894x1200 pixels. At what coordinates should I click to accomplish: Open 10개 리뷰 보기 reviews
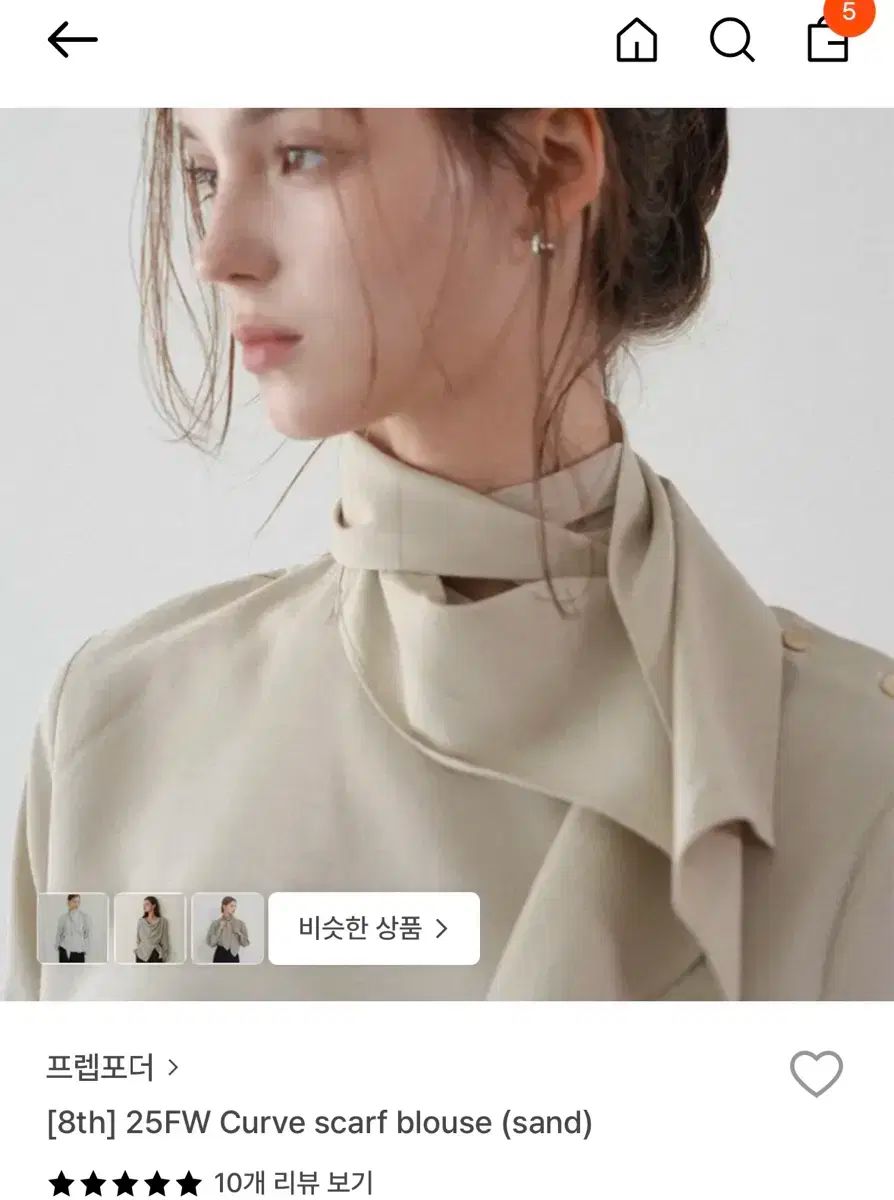coord(293,1184)
